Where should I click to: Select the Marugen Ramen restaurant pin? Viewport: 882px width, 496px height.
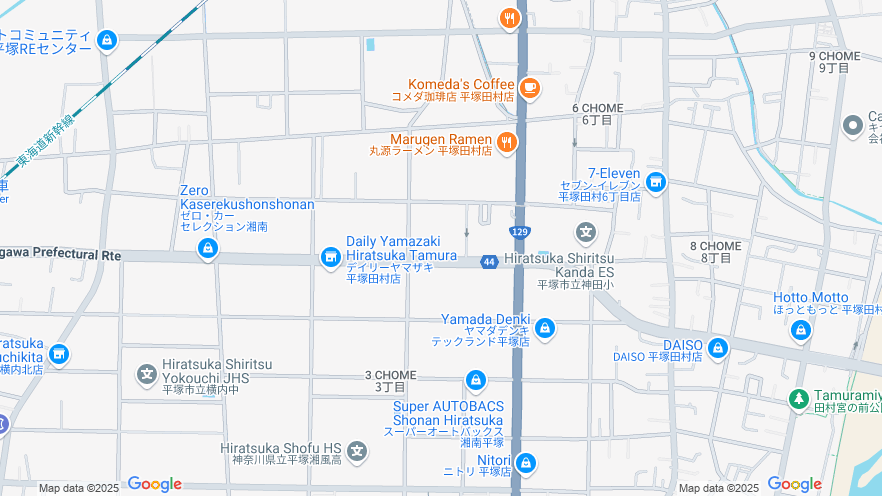(x=507, y=142)
